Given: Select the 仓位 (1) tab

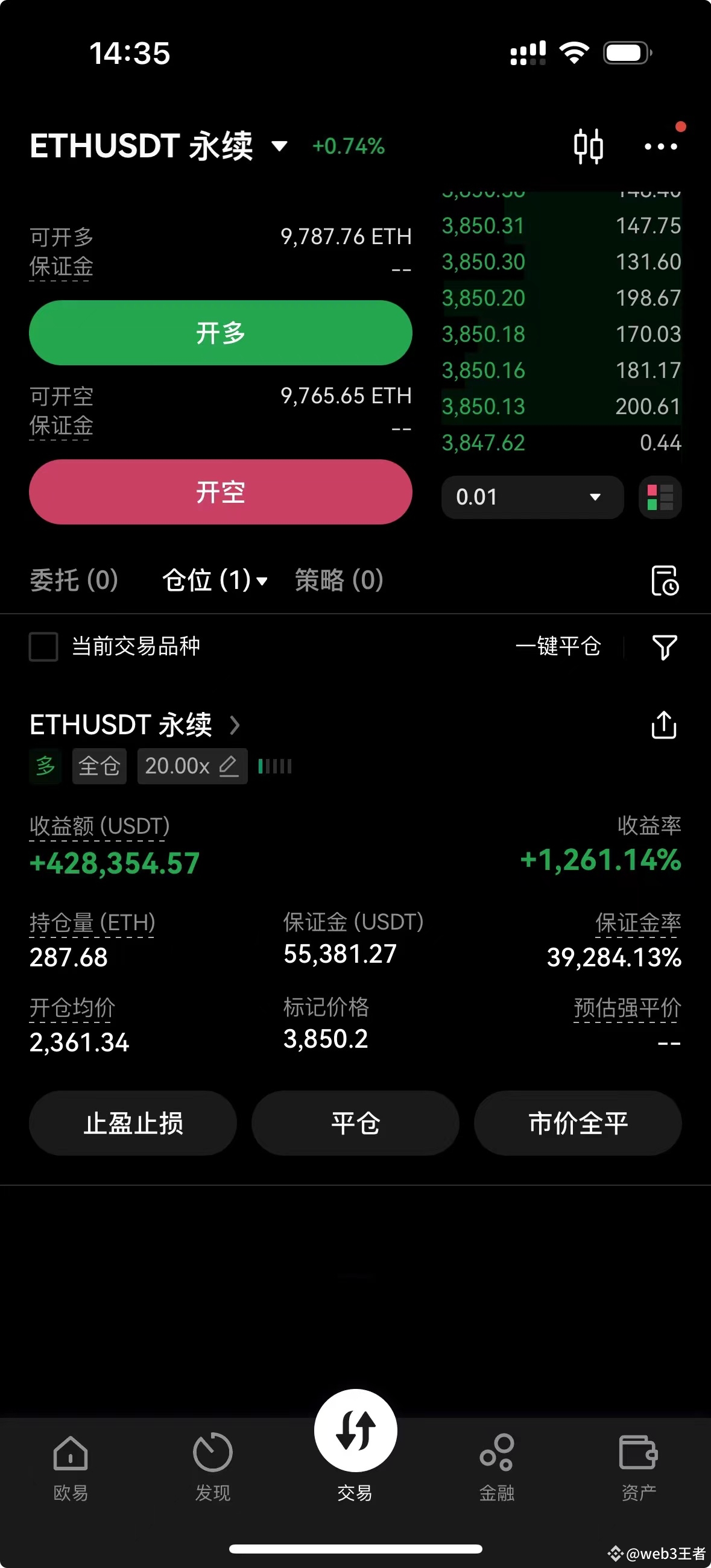Looking at the screenshot, I should click(215, 579).
